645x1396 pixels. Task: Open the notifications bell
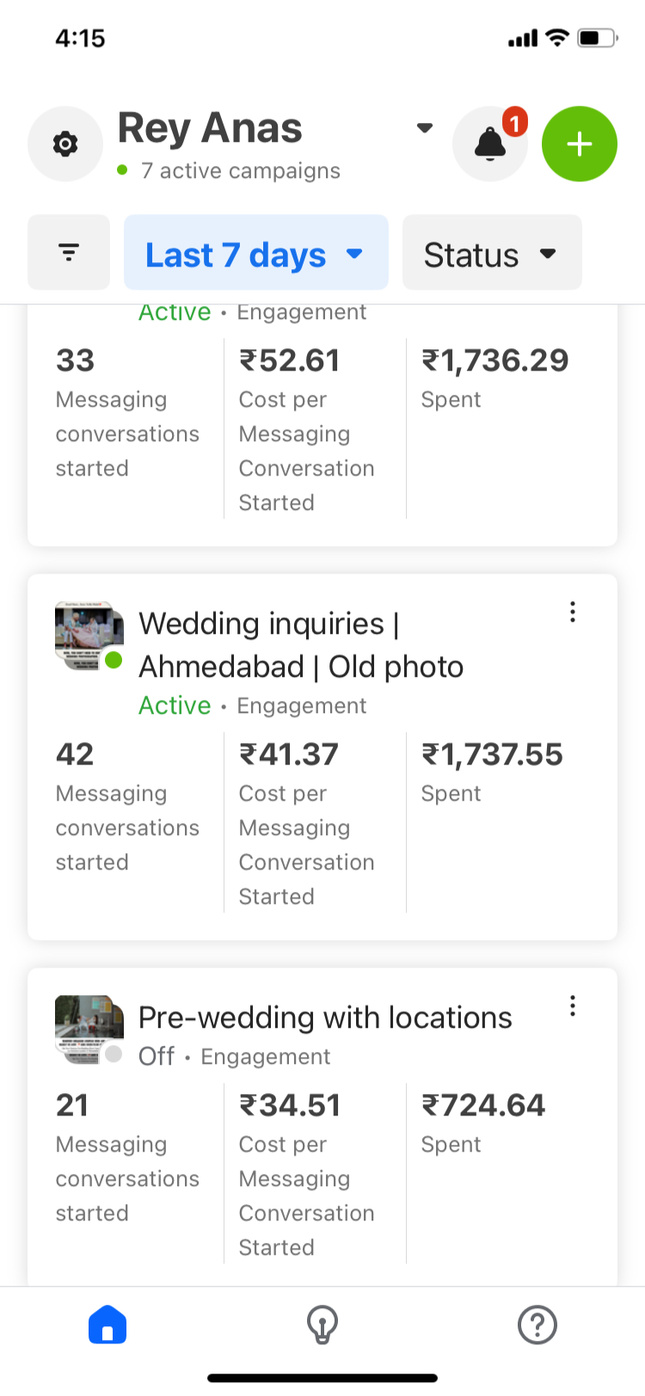490,144
